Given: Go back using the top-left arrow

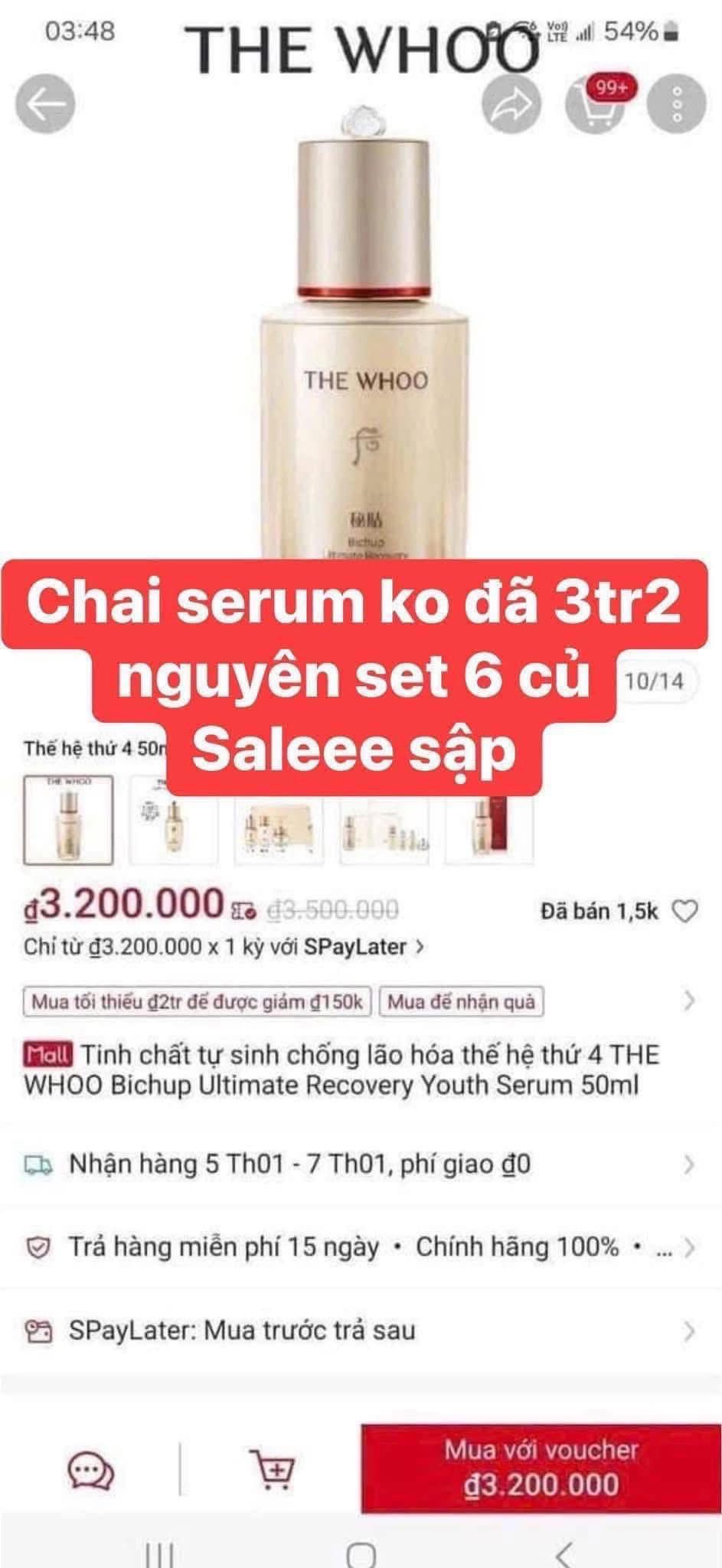Looking at the screenshot, I should click(45, 104).
